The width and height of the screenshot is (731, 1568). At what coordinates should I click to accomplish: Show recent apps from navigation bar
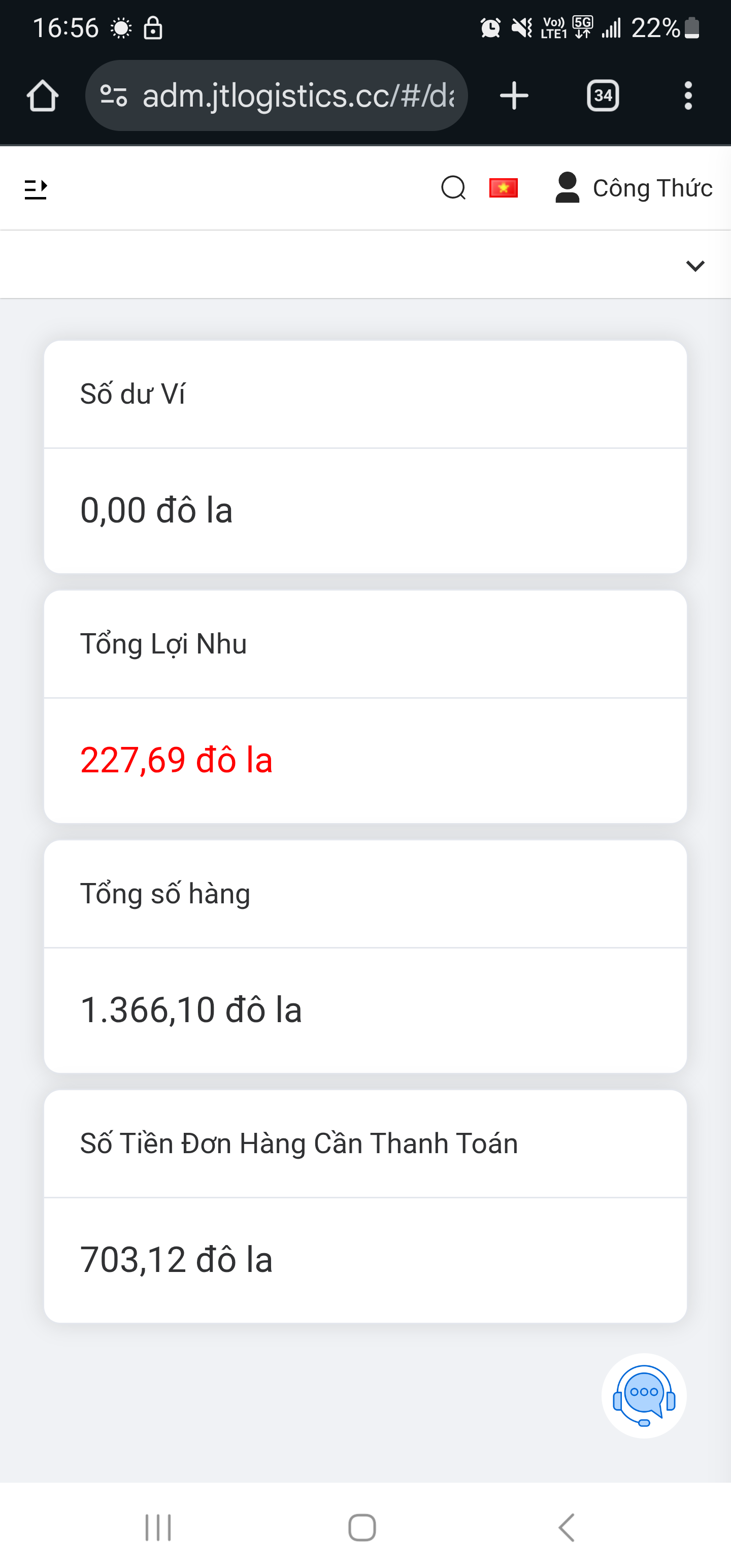tap(158, 1527)
